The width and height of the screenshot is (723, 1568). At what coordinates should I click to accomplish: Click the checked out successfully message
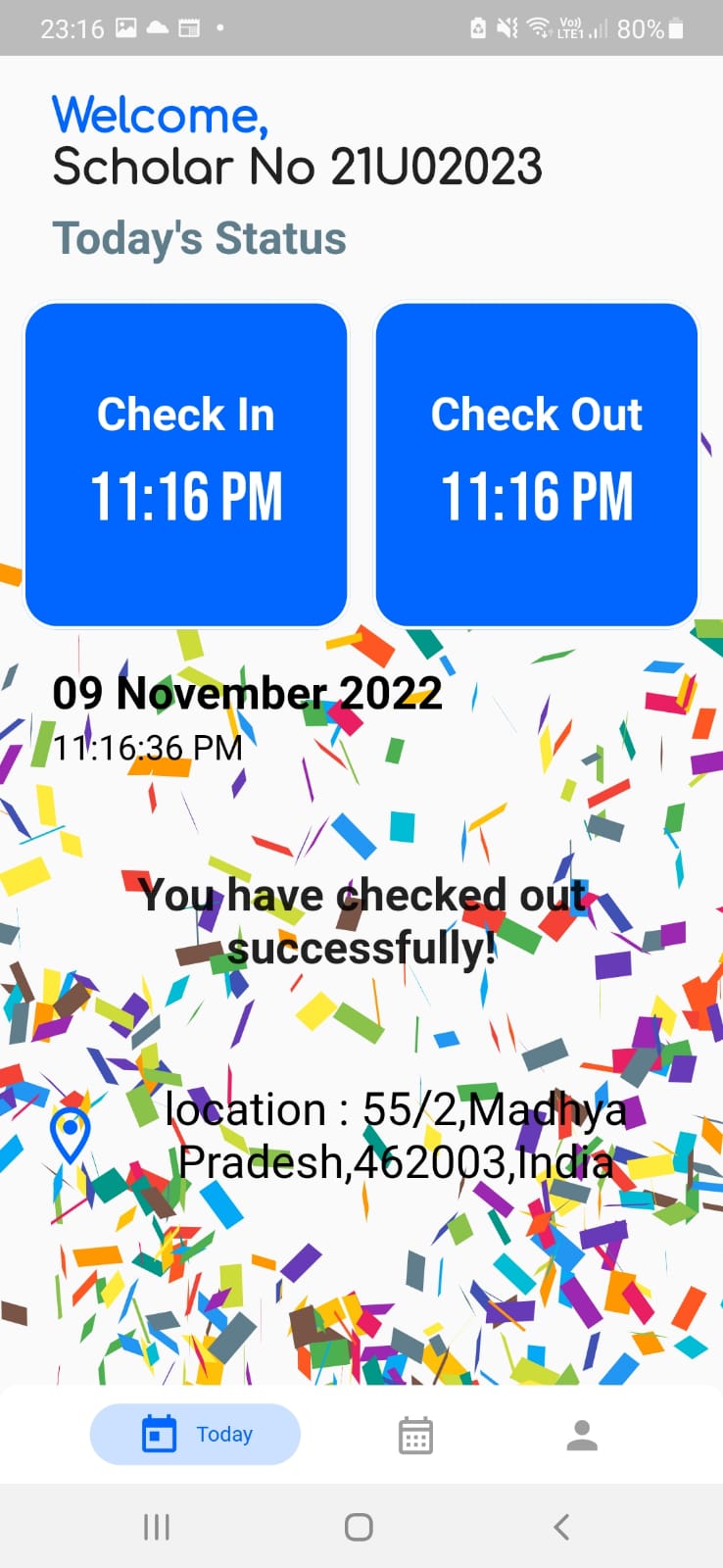point(361,919)
